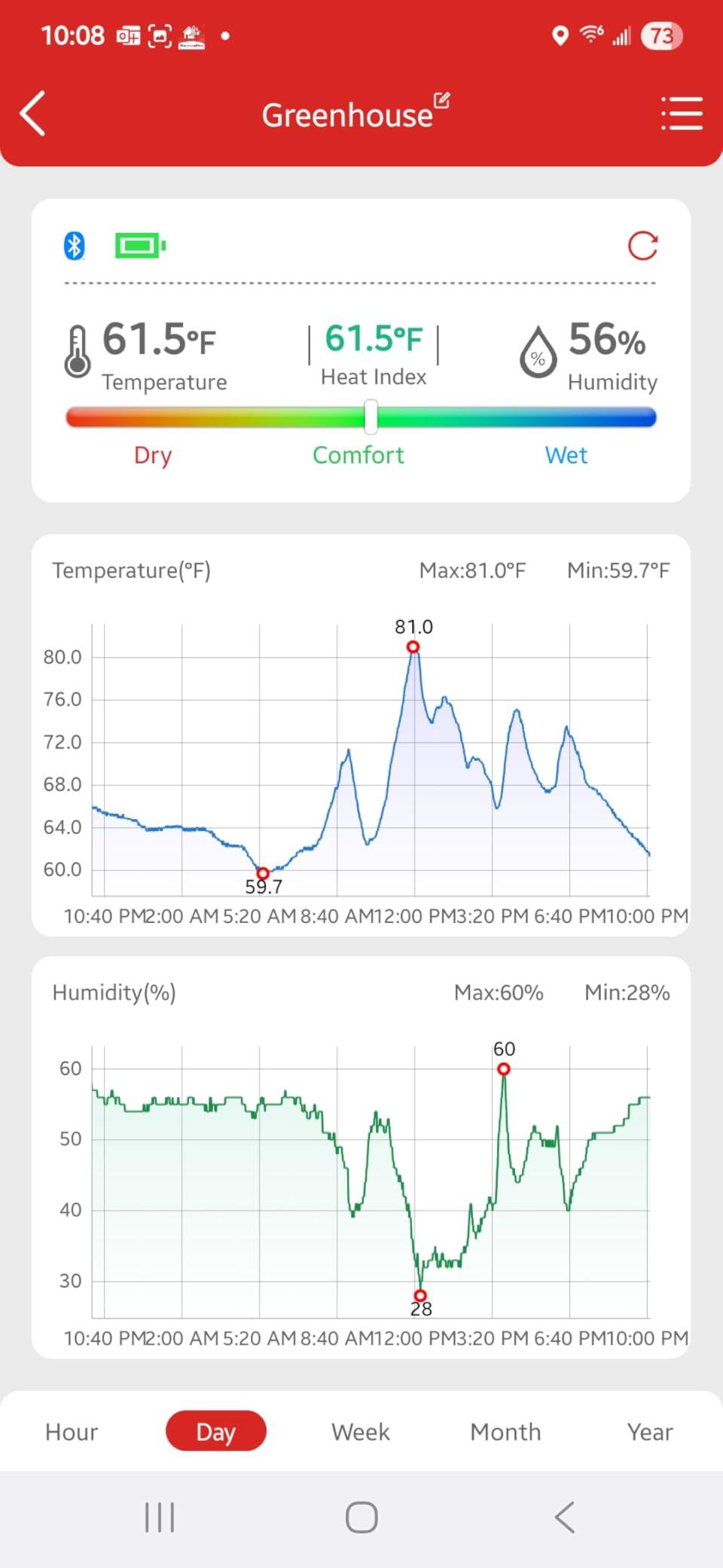Go back using the top-left arrow

click(x=32, y=114)
